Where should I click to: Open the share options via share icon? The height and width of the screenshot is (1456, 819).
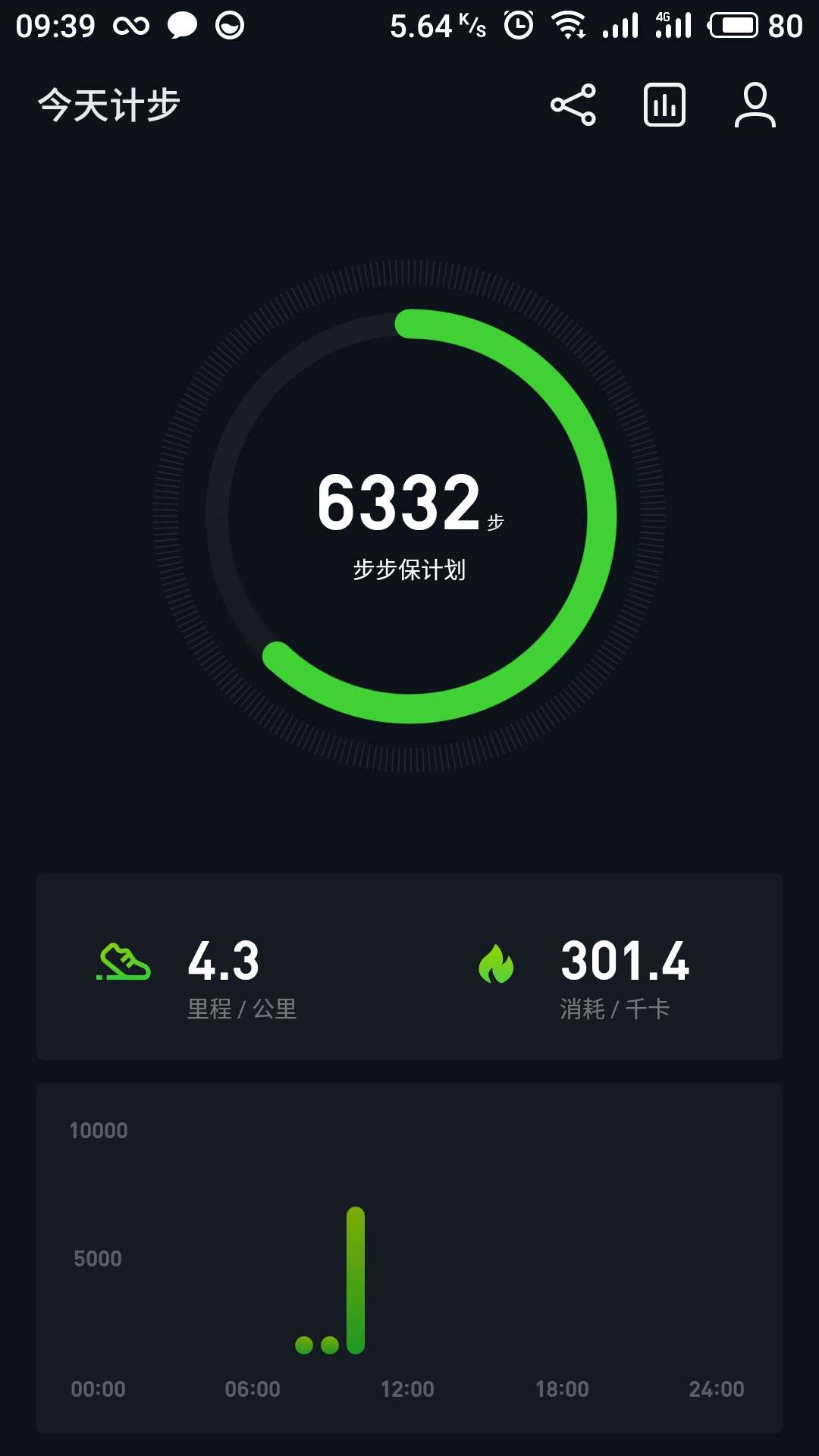coord(574,105)
